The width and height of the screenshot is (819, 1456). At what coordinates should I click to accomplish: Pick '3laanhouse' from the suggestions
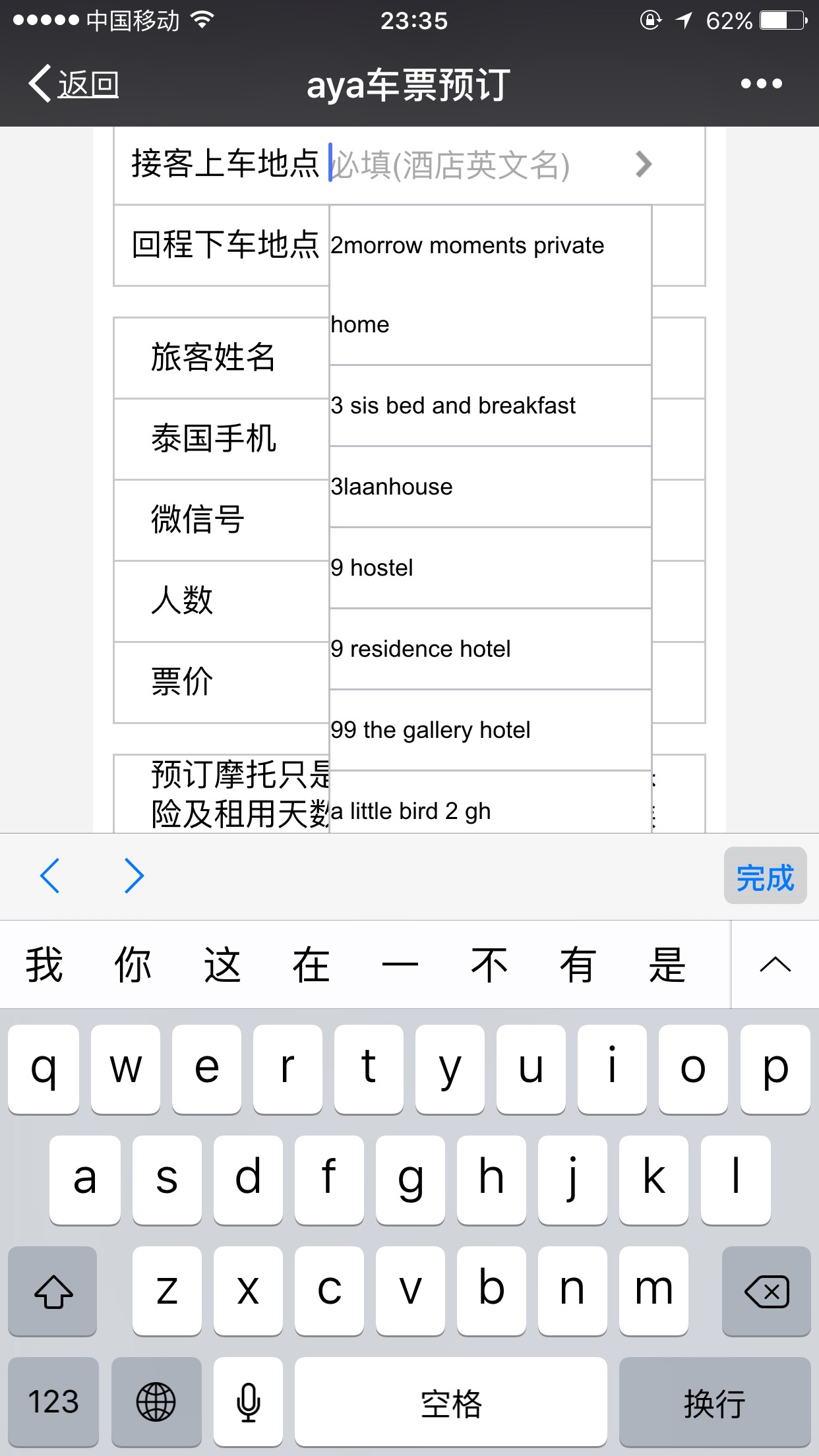click(490, 487)
